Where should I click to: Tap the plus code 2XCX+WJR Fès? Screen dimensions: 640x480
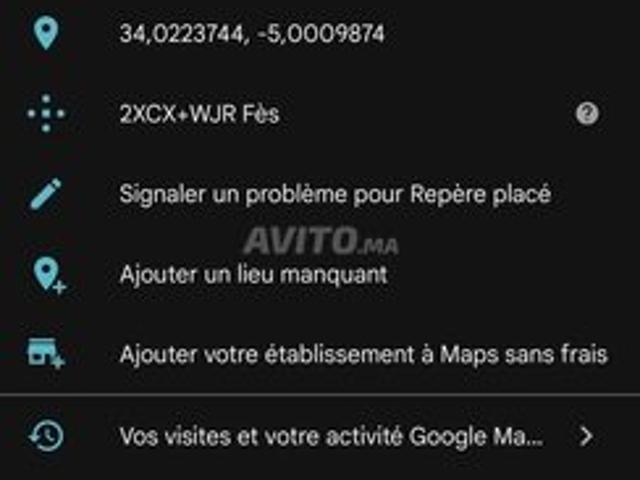pos(199,114)
